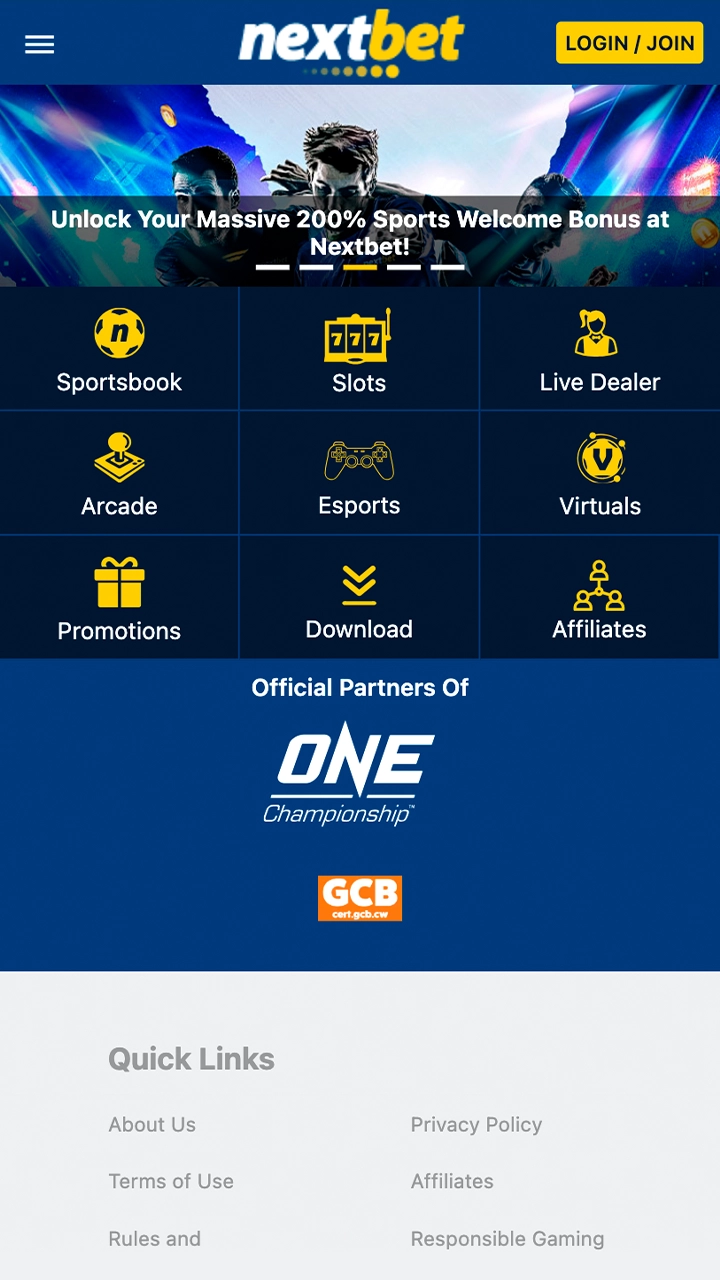Open the Sportsbook section
Image resolution: width=720 pixels, height=1280 pixels.
pyautogui.click(x=119, y=350)
